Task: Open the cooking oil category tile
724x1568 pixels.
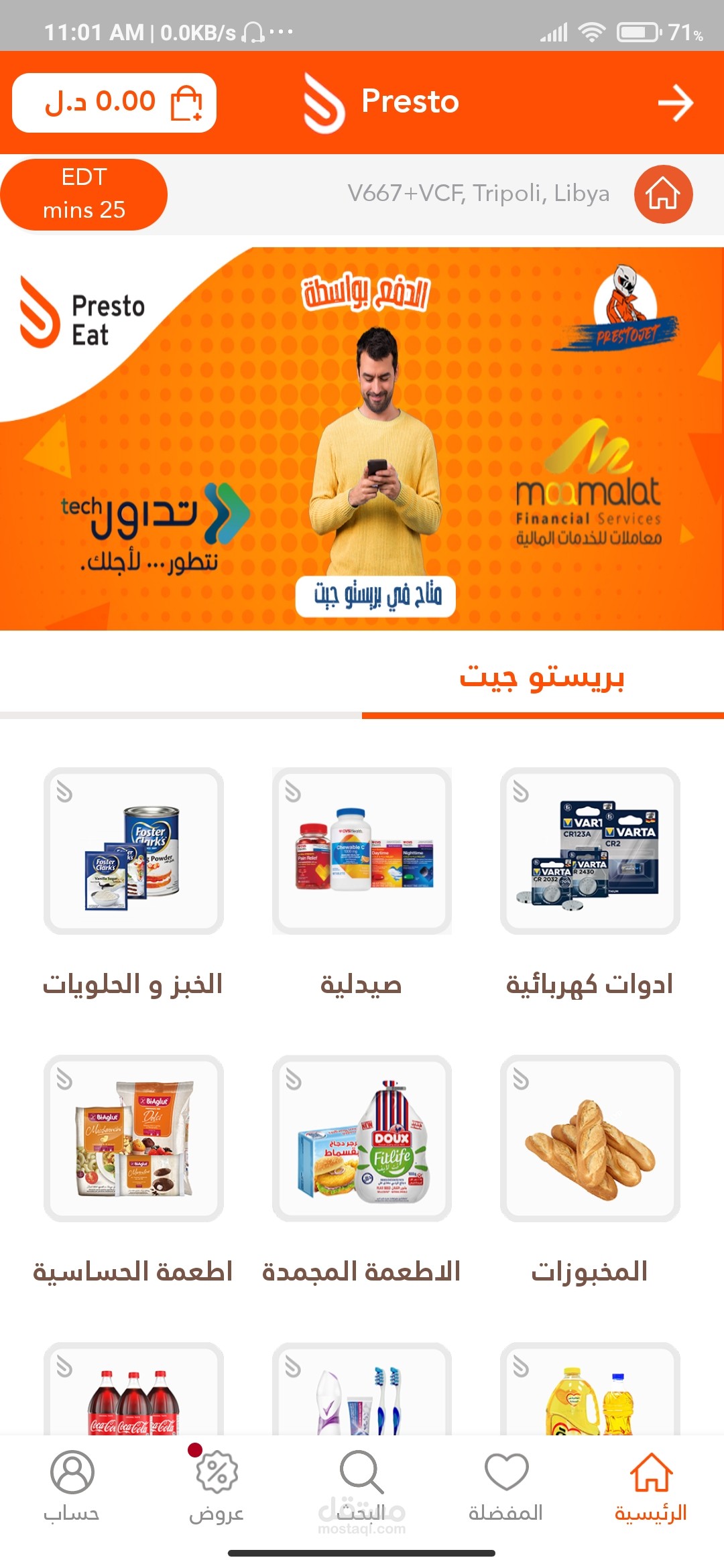Action: (590, 1390)
